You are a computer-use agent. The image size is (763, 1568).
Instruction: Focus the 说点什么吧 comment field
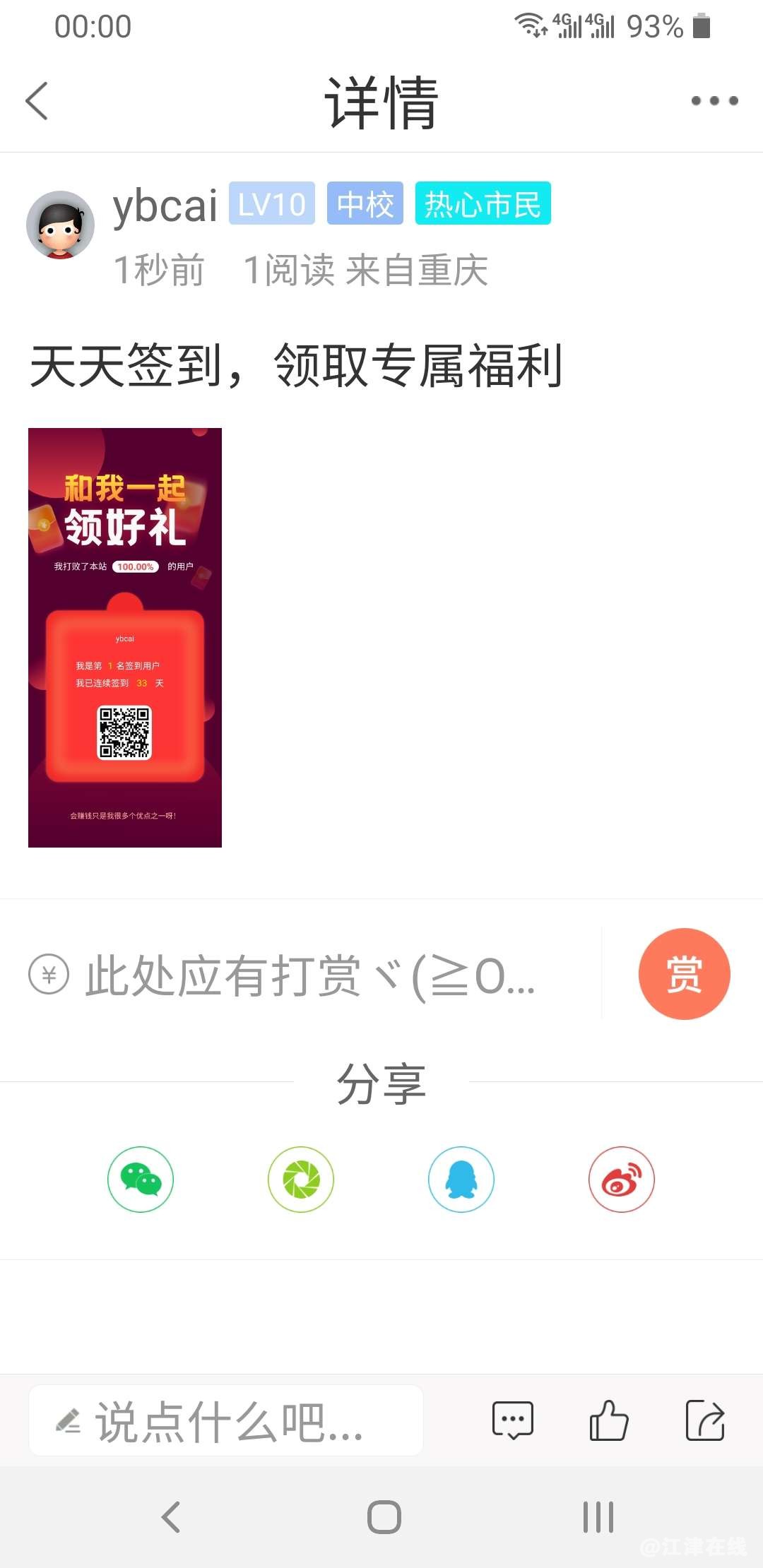[226, 1421]
